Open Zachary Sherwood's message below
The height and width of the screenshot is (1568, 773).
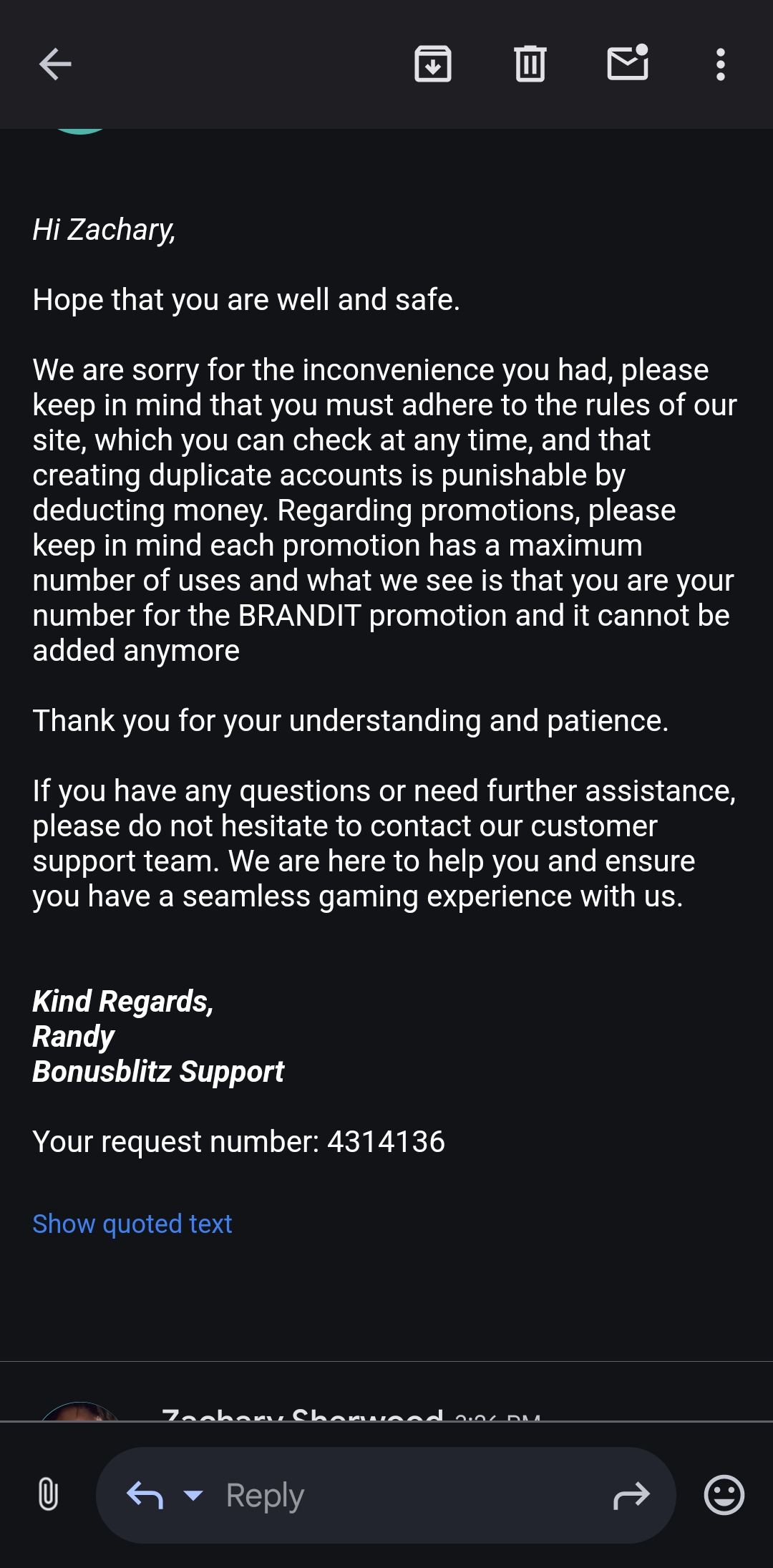[301, 1412]
